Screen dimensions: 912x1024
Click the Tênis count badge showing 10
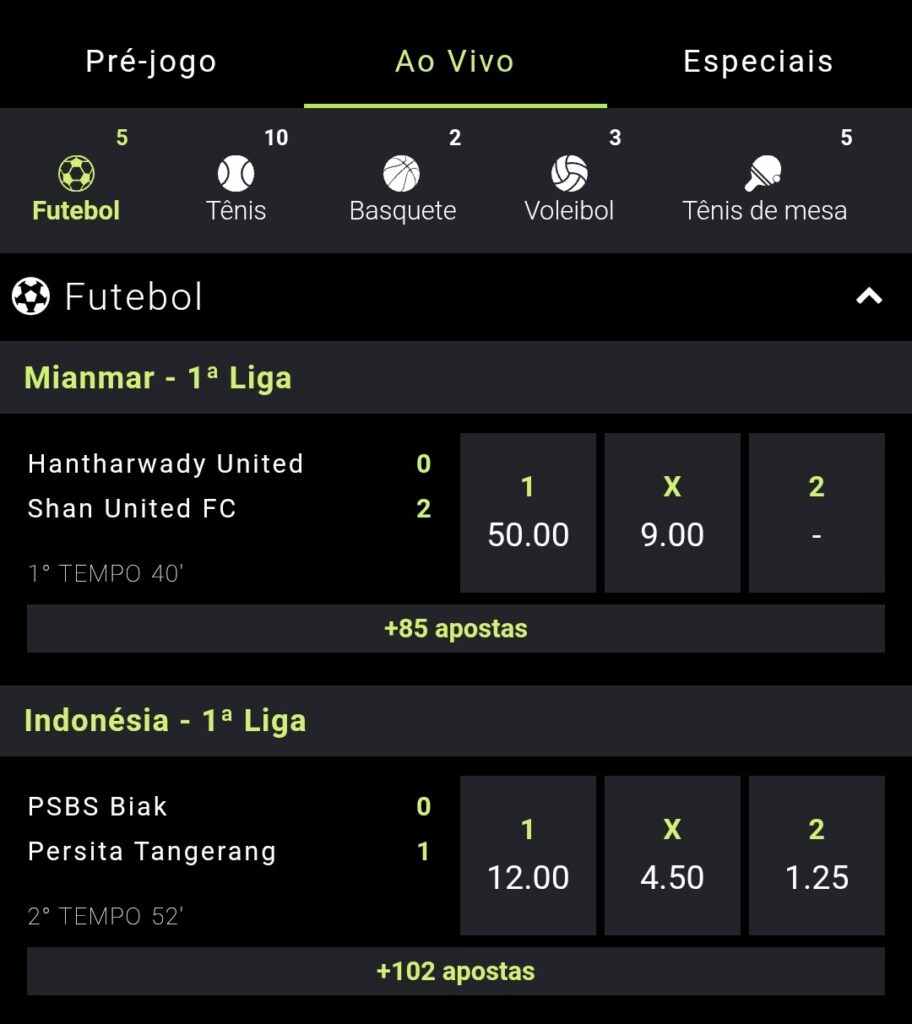(278, 137)
